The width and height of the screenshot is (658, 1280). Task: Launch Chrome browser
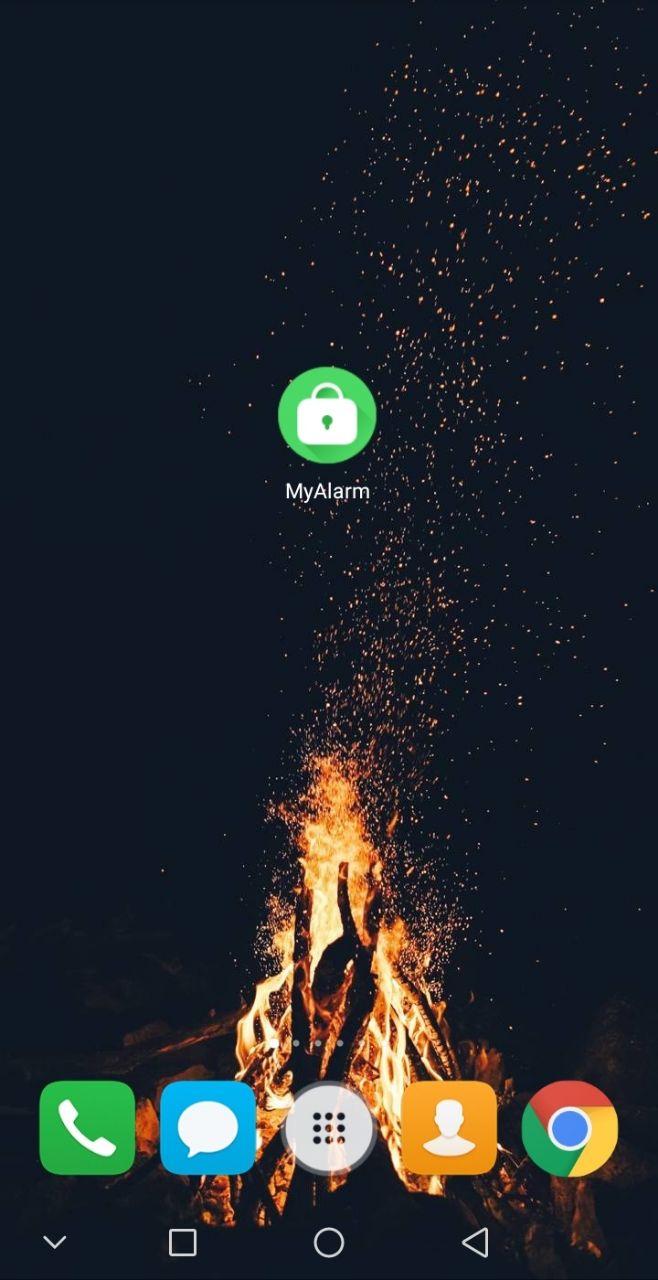tap(569, 1127)
